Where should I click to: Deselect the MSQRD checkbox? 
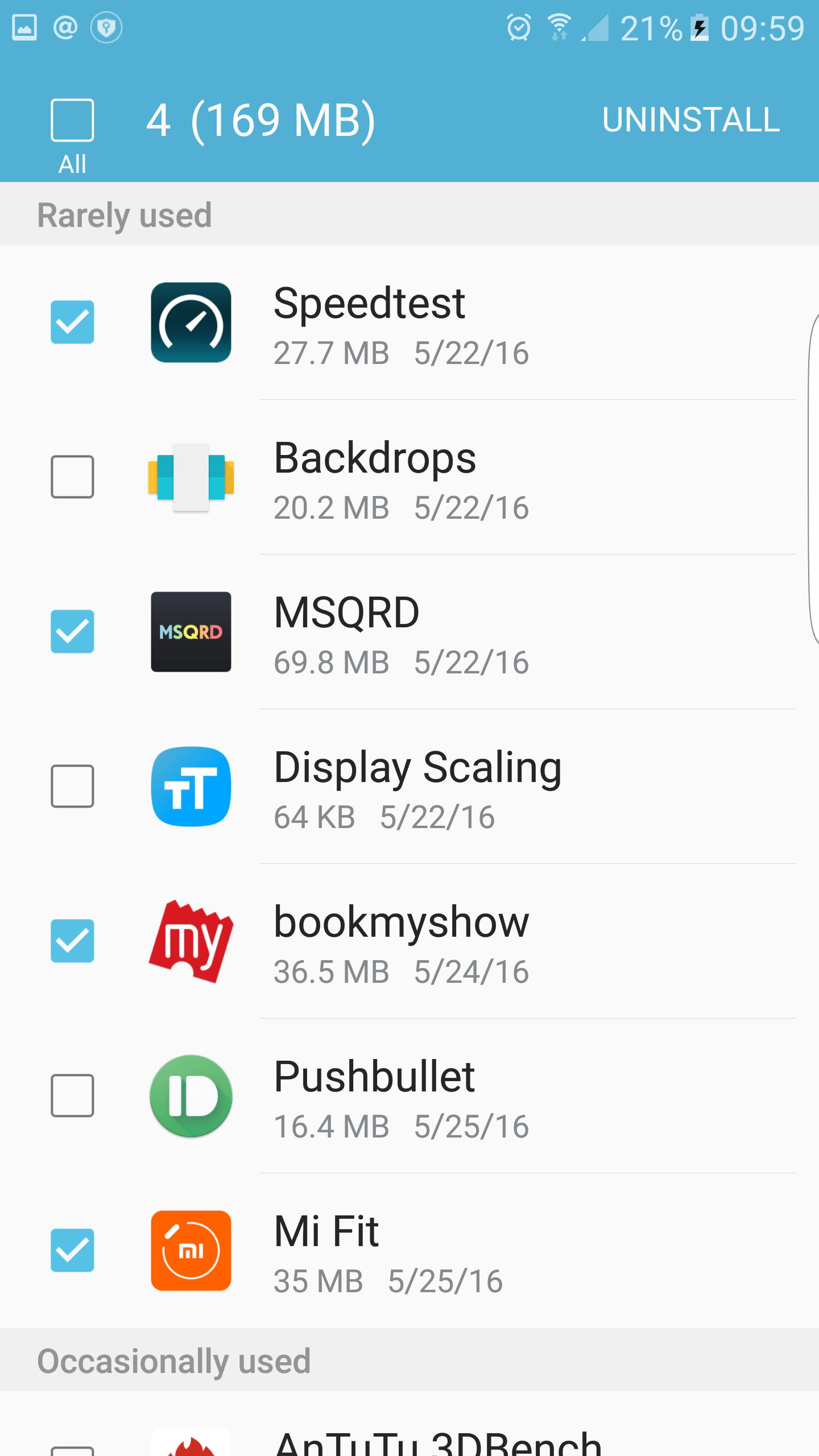tap(72, 631)
